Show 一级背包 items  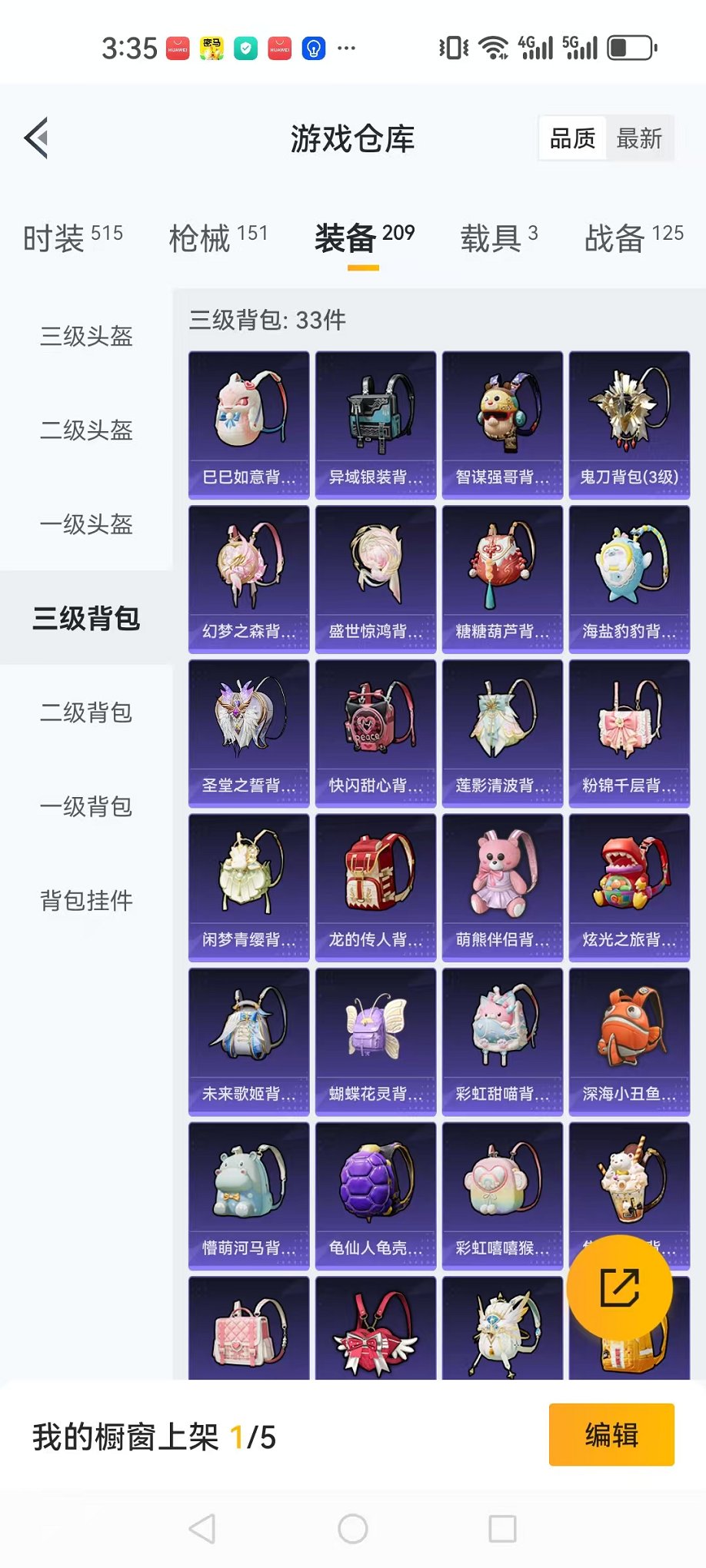click(86, 807)
